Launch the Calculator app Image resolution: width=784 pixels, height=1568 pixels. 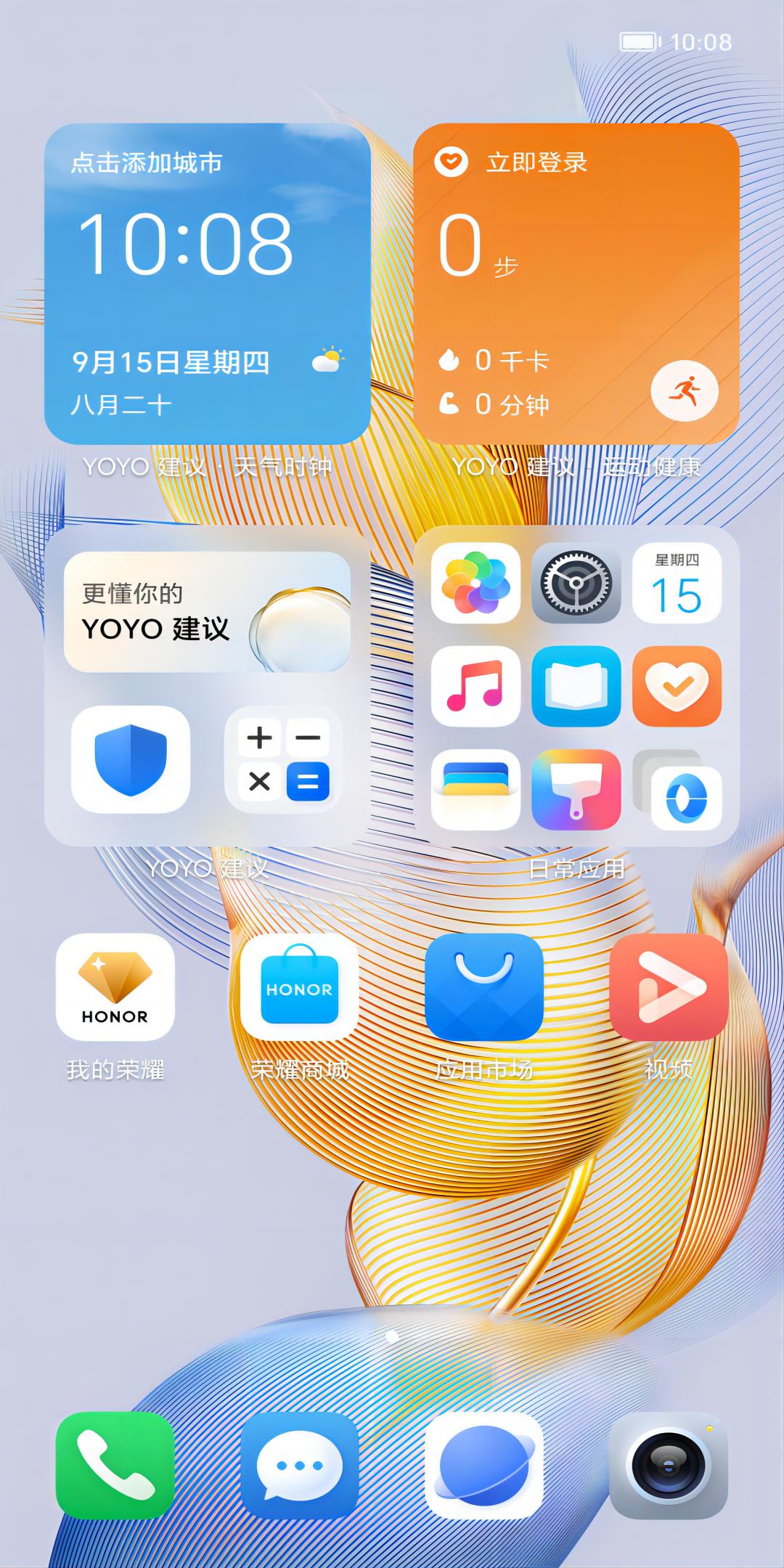pos(283,759)
